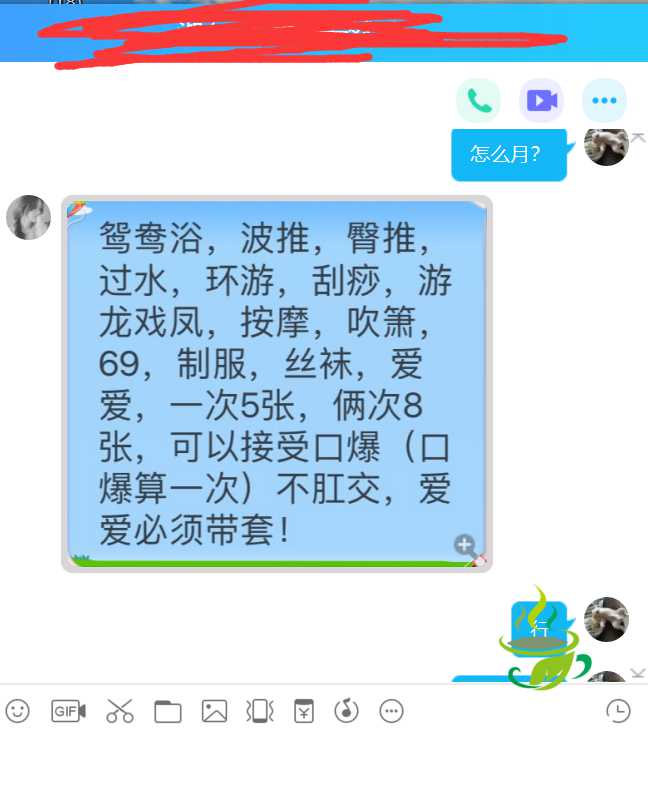Image resolution: width=648 pixels, height=796 pixels.
Task: Select the scissors screenshot tool
Action: 120,711
